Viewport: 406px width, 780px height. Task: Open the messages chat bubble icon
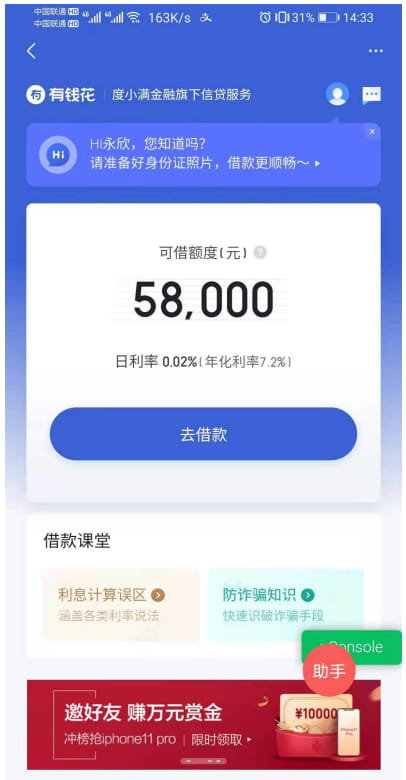(x=372, y=95)
